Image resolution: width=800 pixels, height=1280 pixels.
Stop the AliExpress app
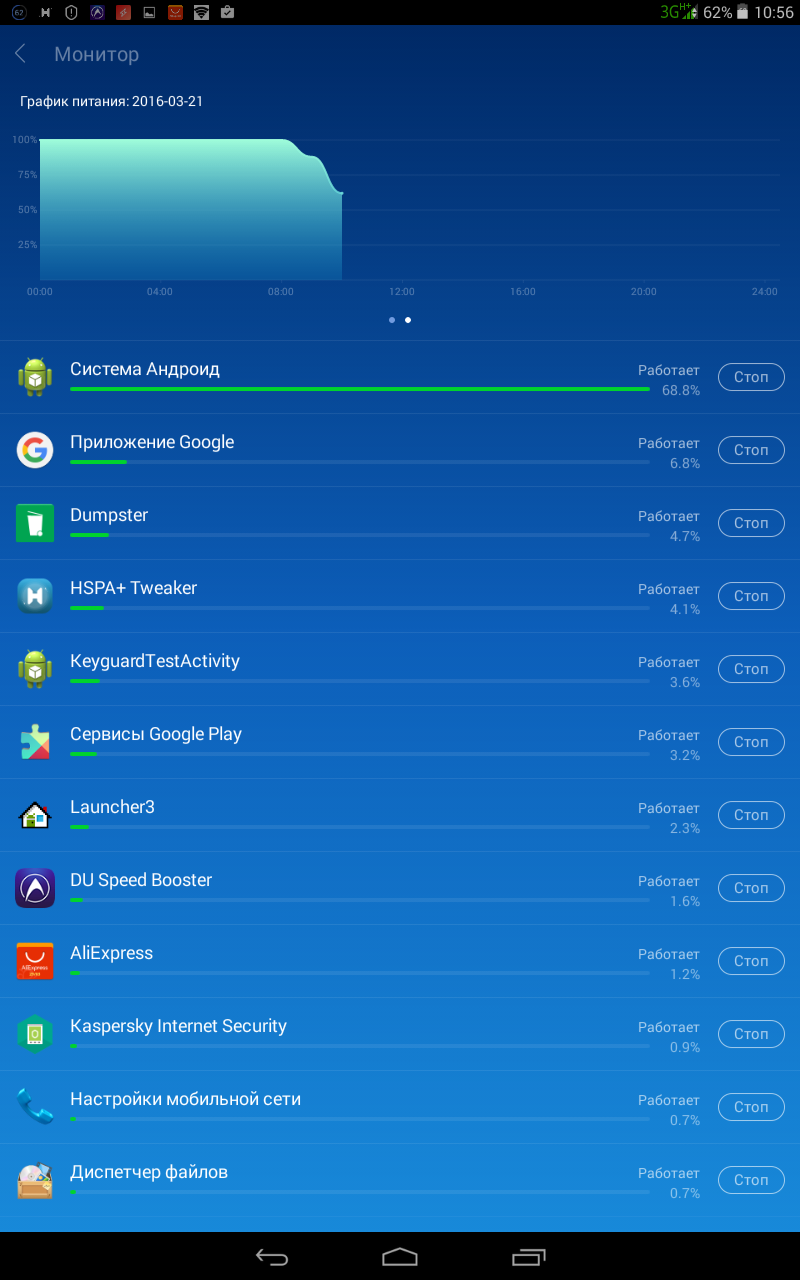pyautogui.click(x=751, y=961)
